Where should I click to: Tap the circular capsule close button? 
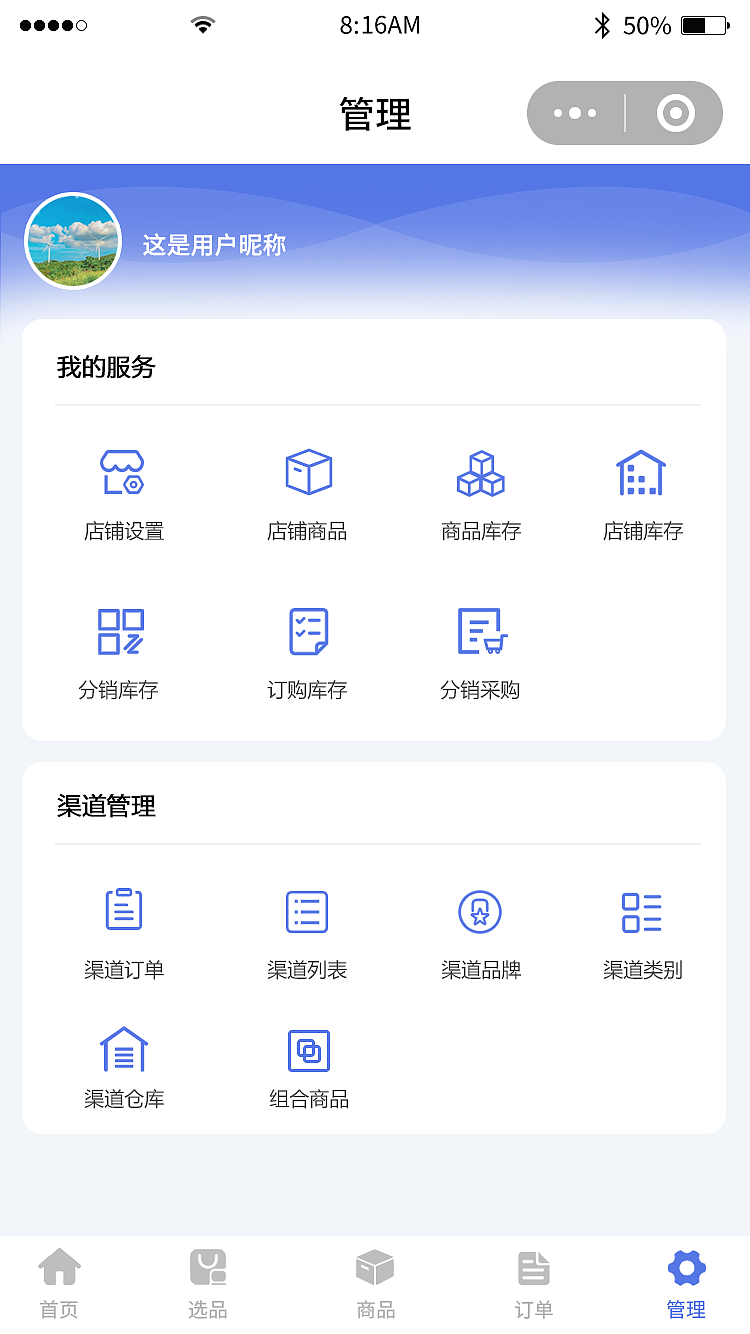676,113
